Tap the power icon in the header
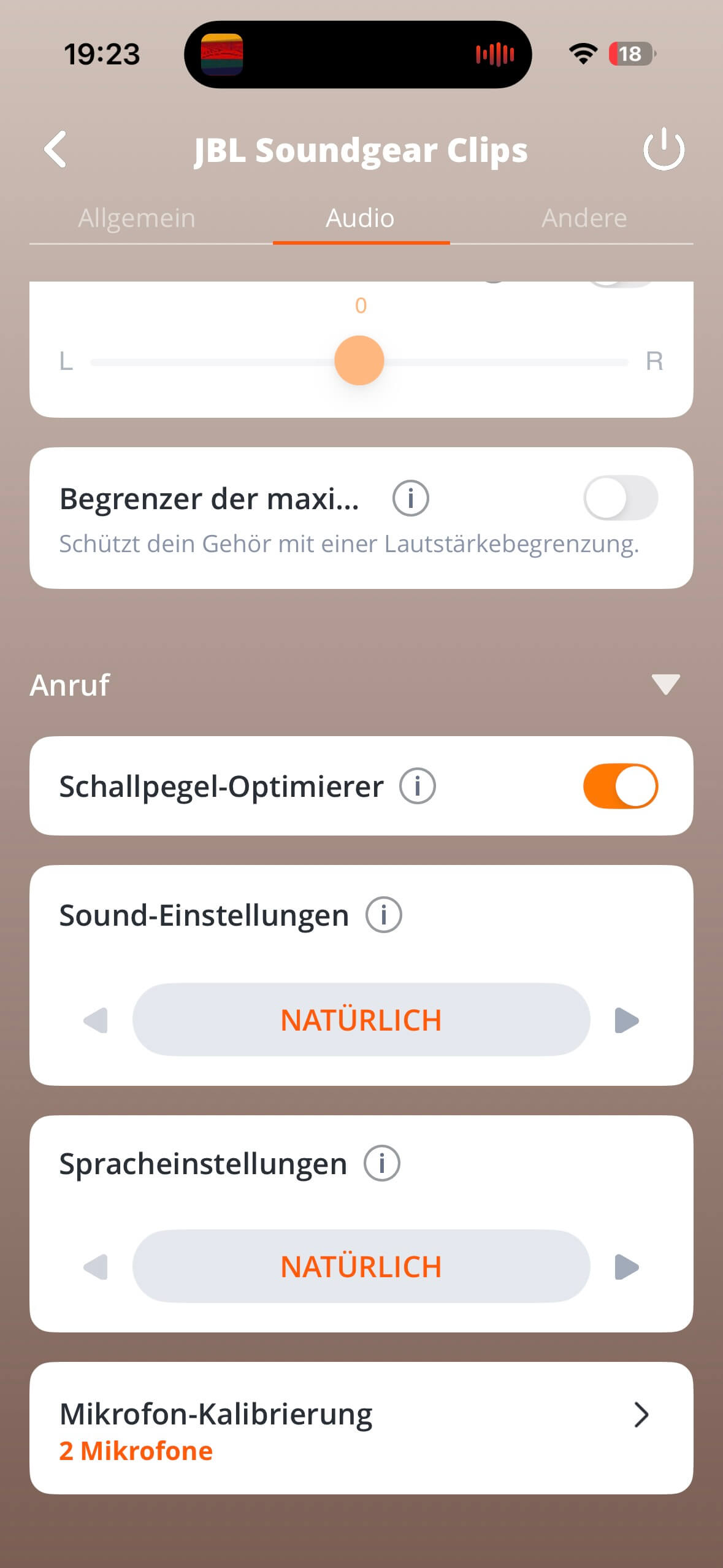This screenshot has height=1568, width=723. 664,149
